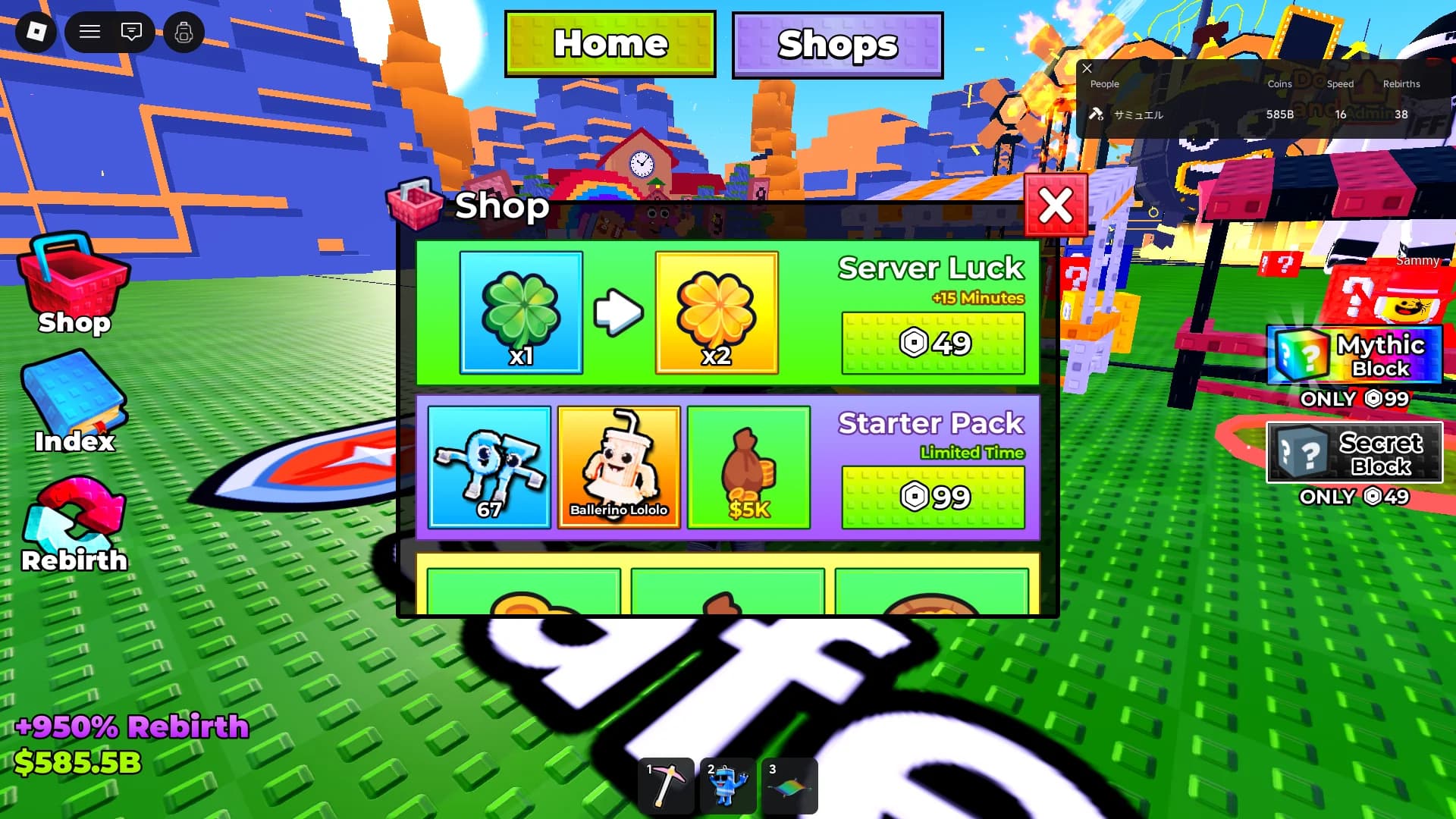The image size is (1456, 819).
Task: Tap the Home button at top
Action: 610,44
